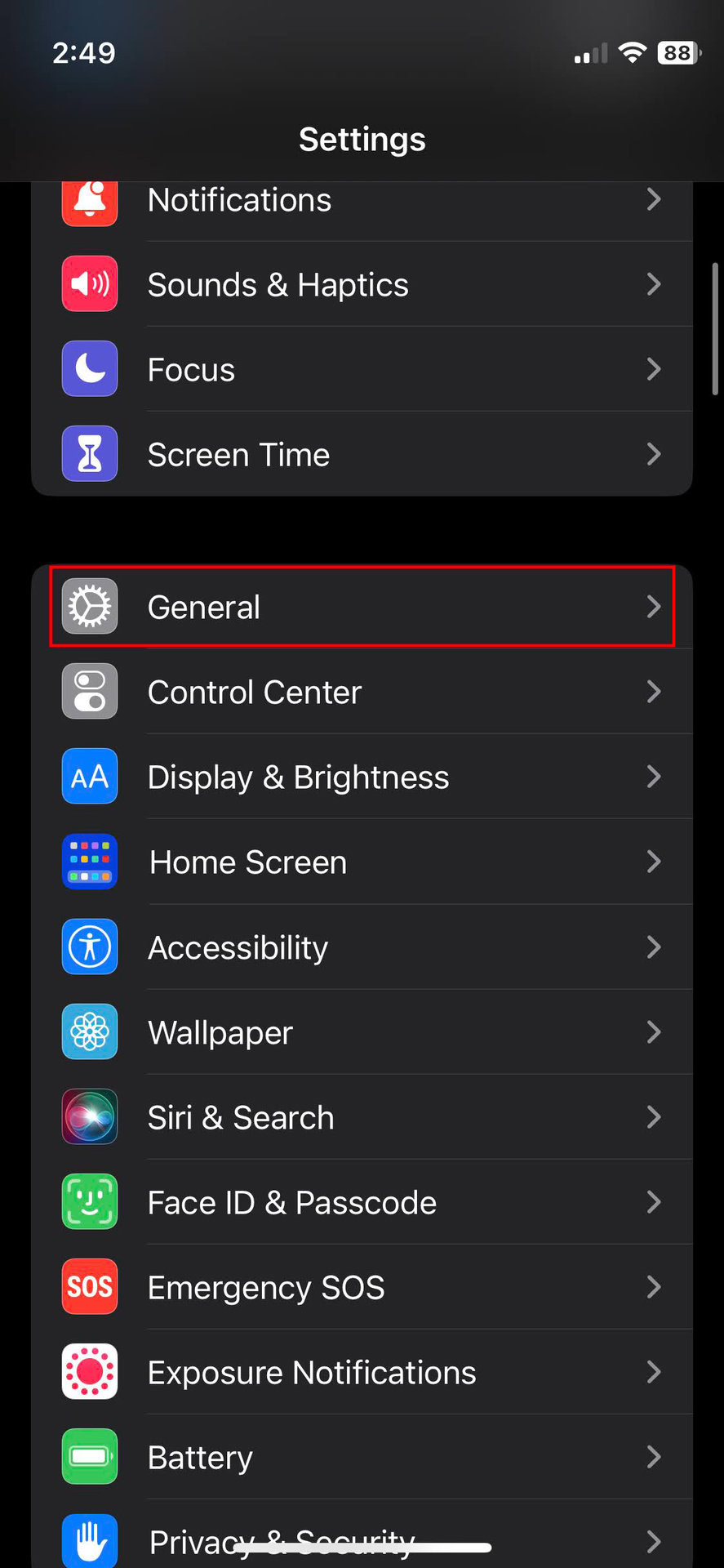724x1568 pixels.
Task: Go to Focus settings
Action: [362, 369]
